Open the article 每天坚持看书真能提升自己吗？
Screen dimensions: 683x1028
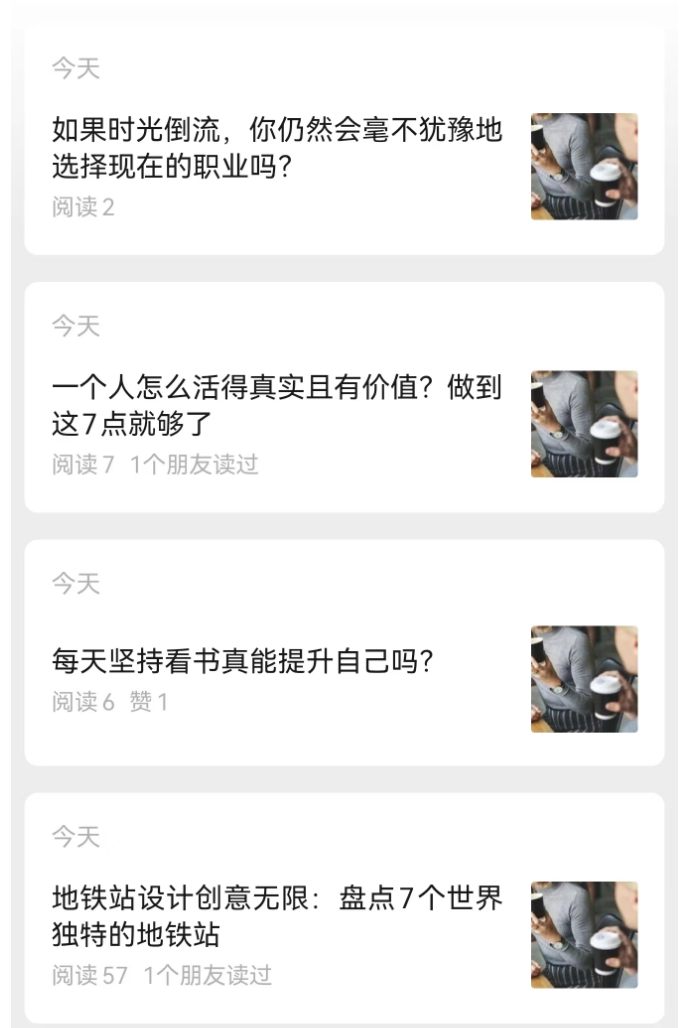coord(243,661)
